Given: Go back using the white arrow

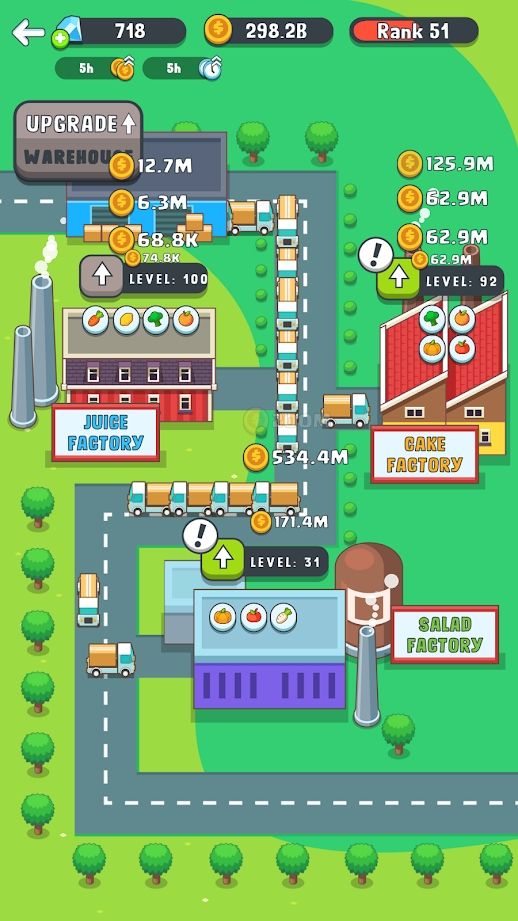Looking at the screenshot, I should click(x=28, y=32).
